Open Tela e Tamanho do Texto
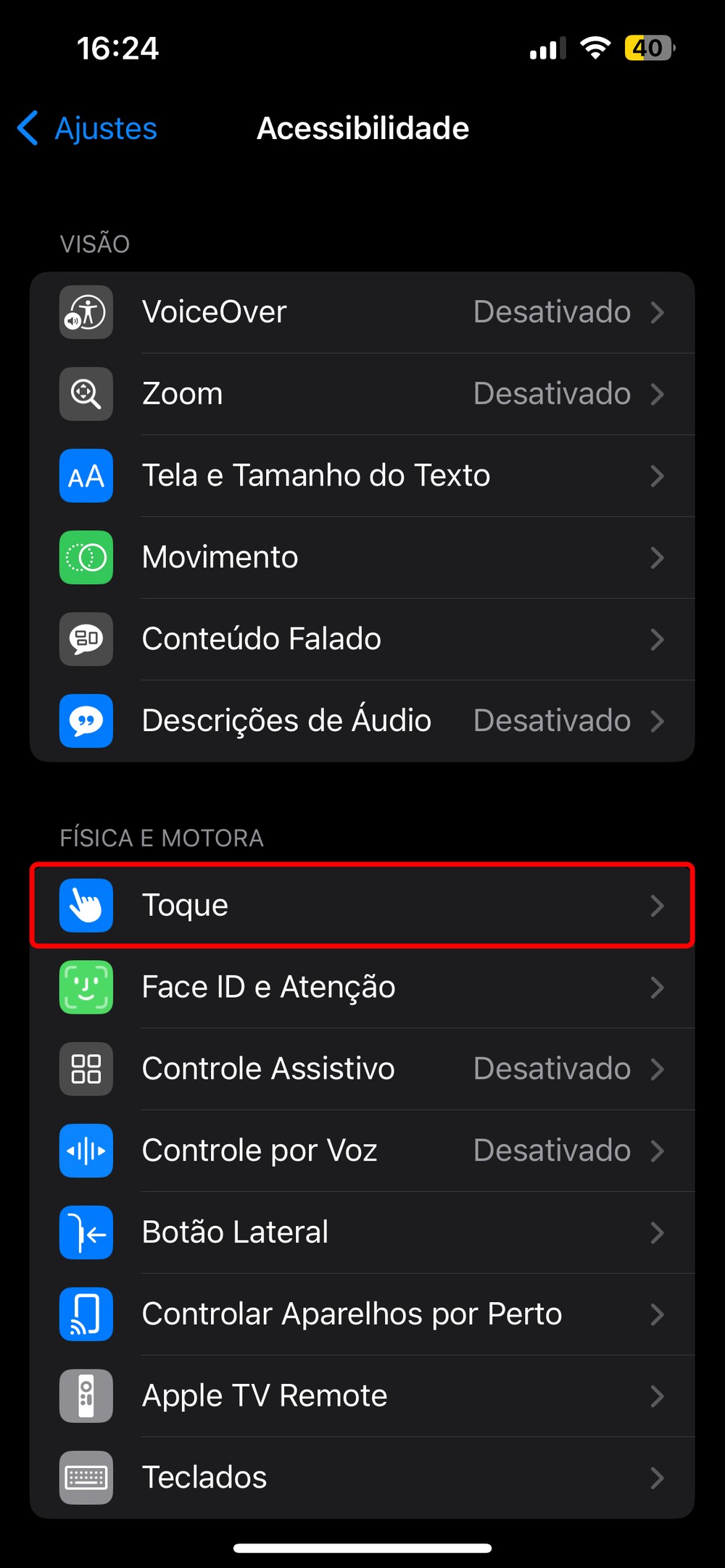 pyautogui.click(x=362, y=476)
